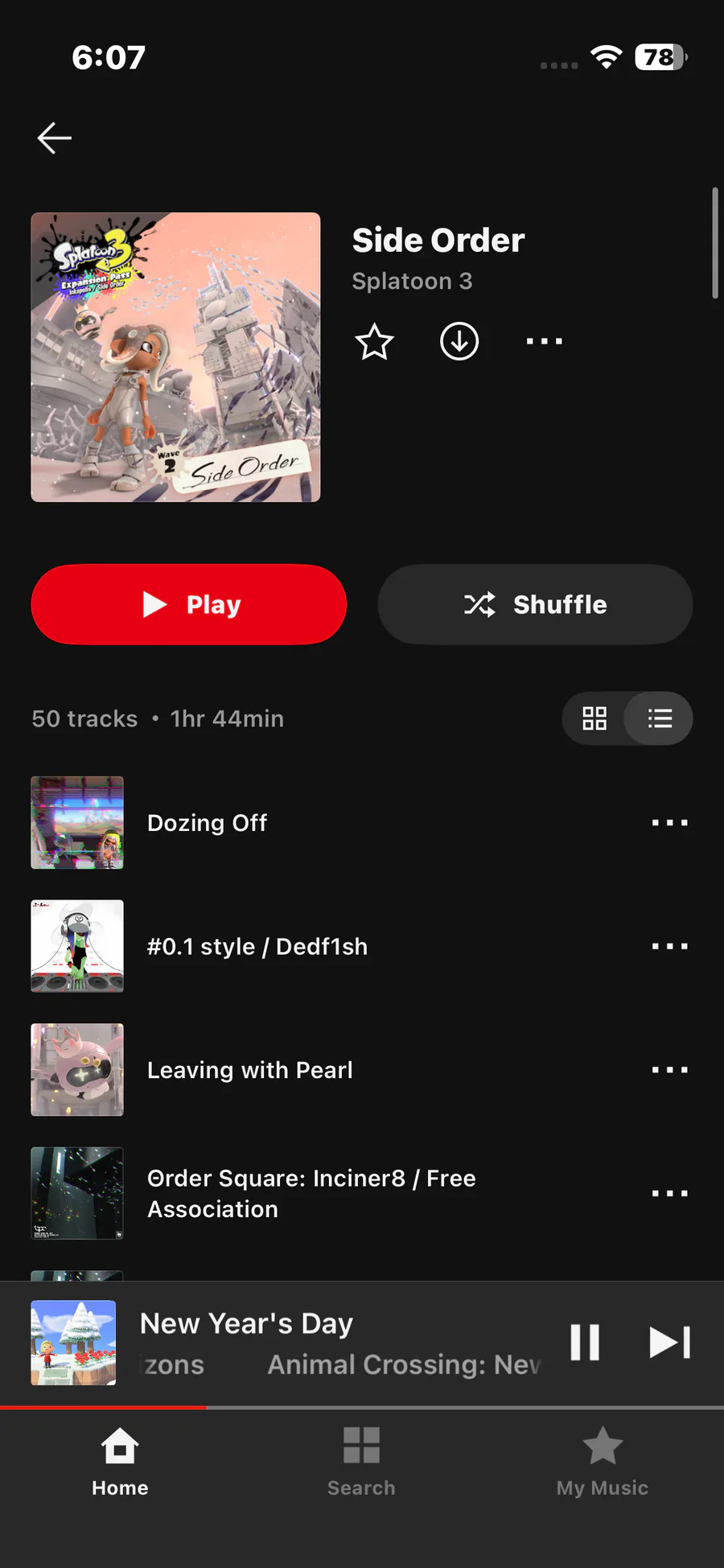The width and height of the screenshot is (724, 1568).
Task: Open more options for Leaving with Pearl
Action: [669, 1071]
